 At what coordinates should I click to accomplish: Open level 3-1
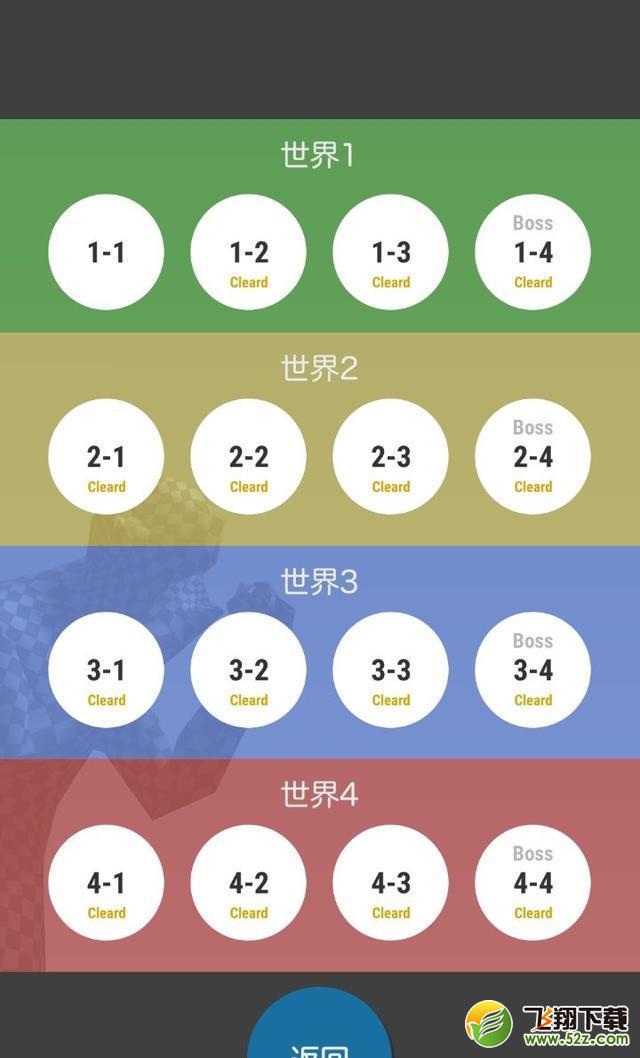106,670
